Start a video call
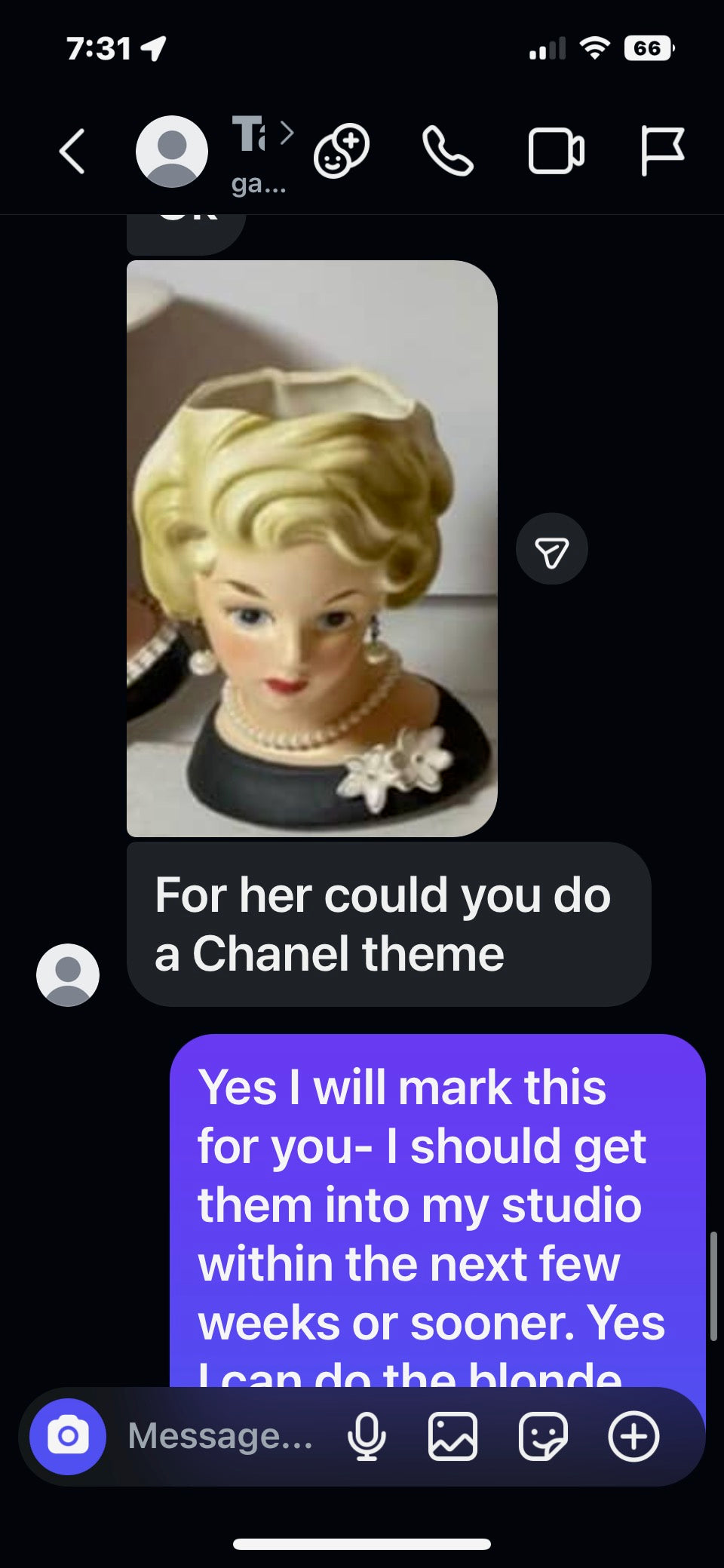This screenshot has width=724, height=1568. click(x=556, y=152)
